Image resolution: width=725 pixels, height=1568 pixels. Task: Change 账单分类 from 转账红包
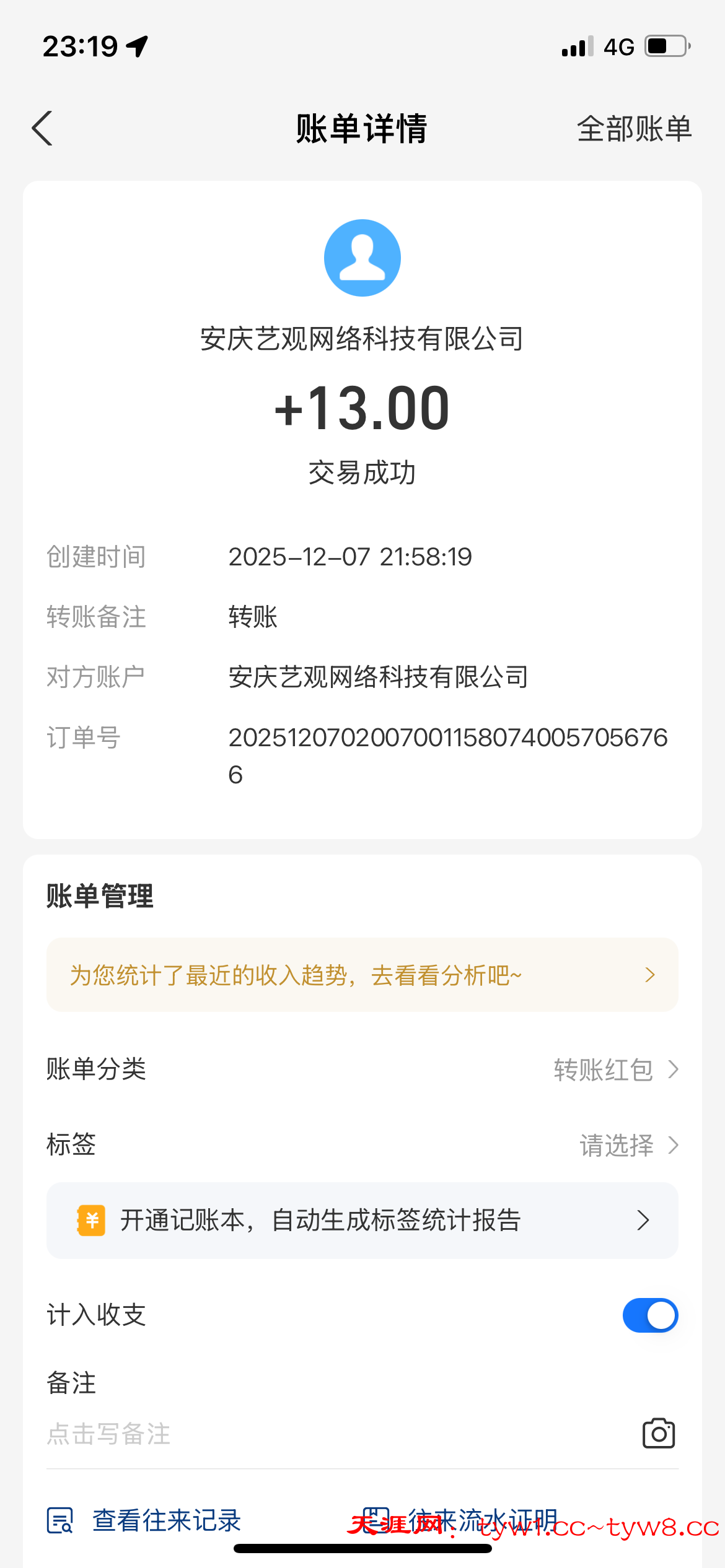[x=615, y=1069]
